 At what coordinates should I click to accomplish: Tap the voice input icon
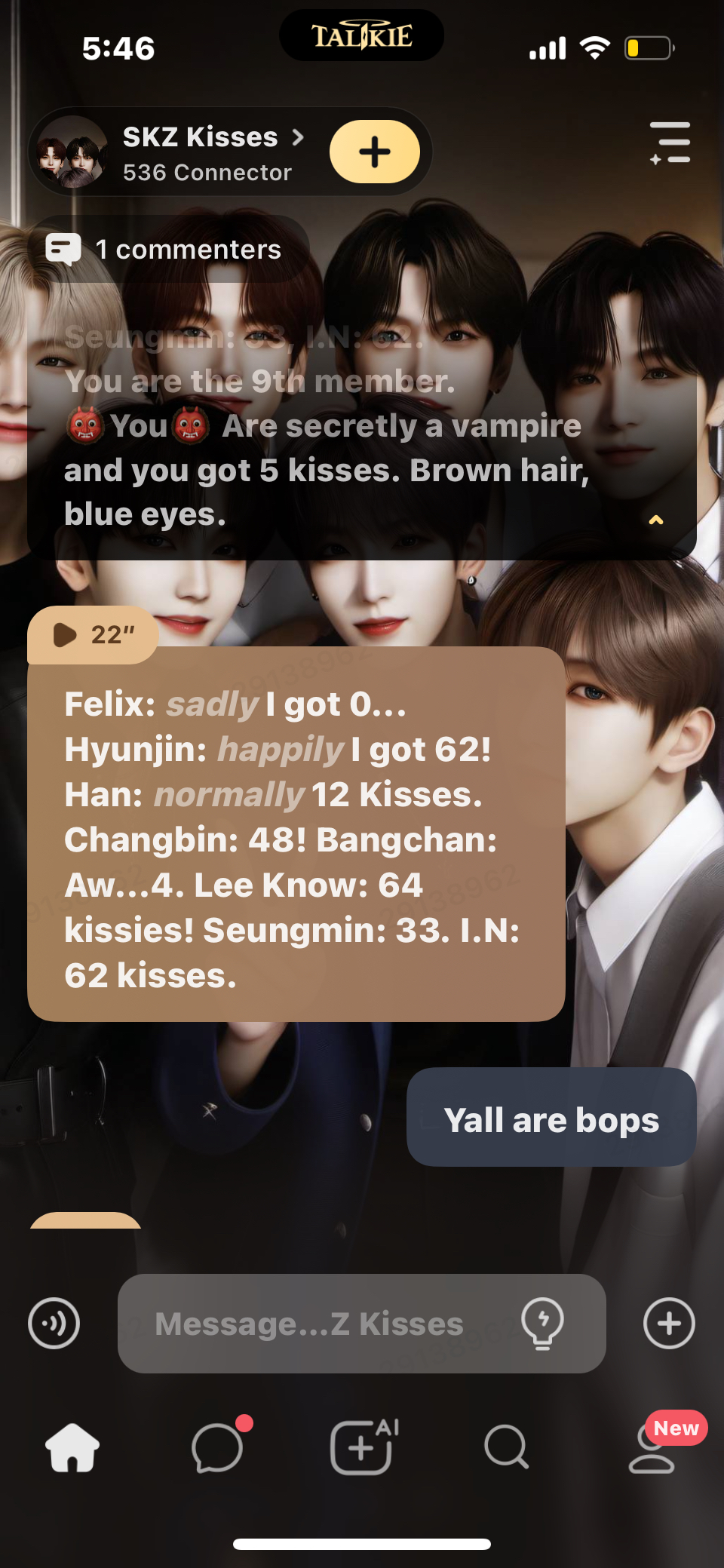point(54,1323)
